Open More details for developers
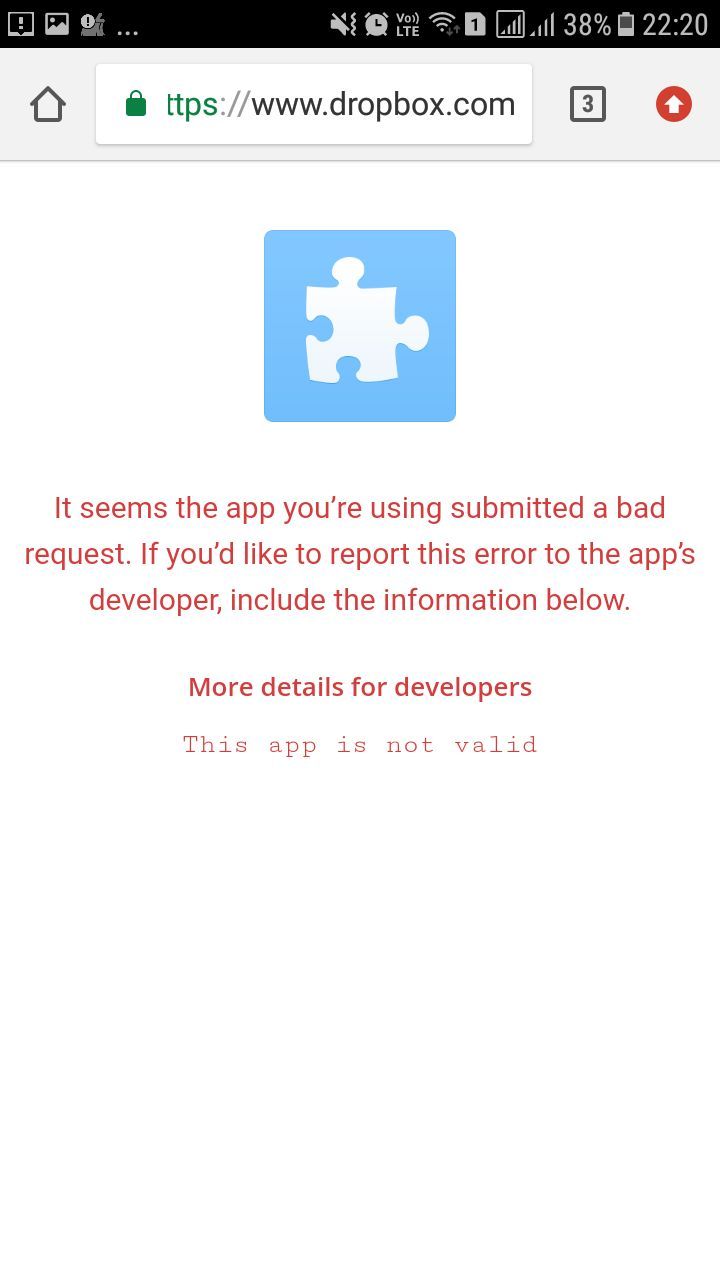Image resolution: width=720 pixels, height=1280 pixels. [360, 687]
